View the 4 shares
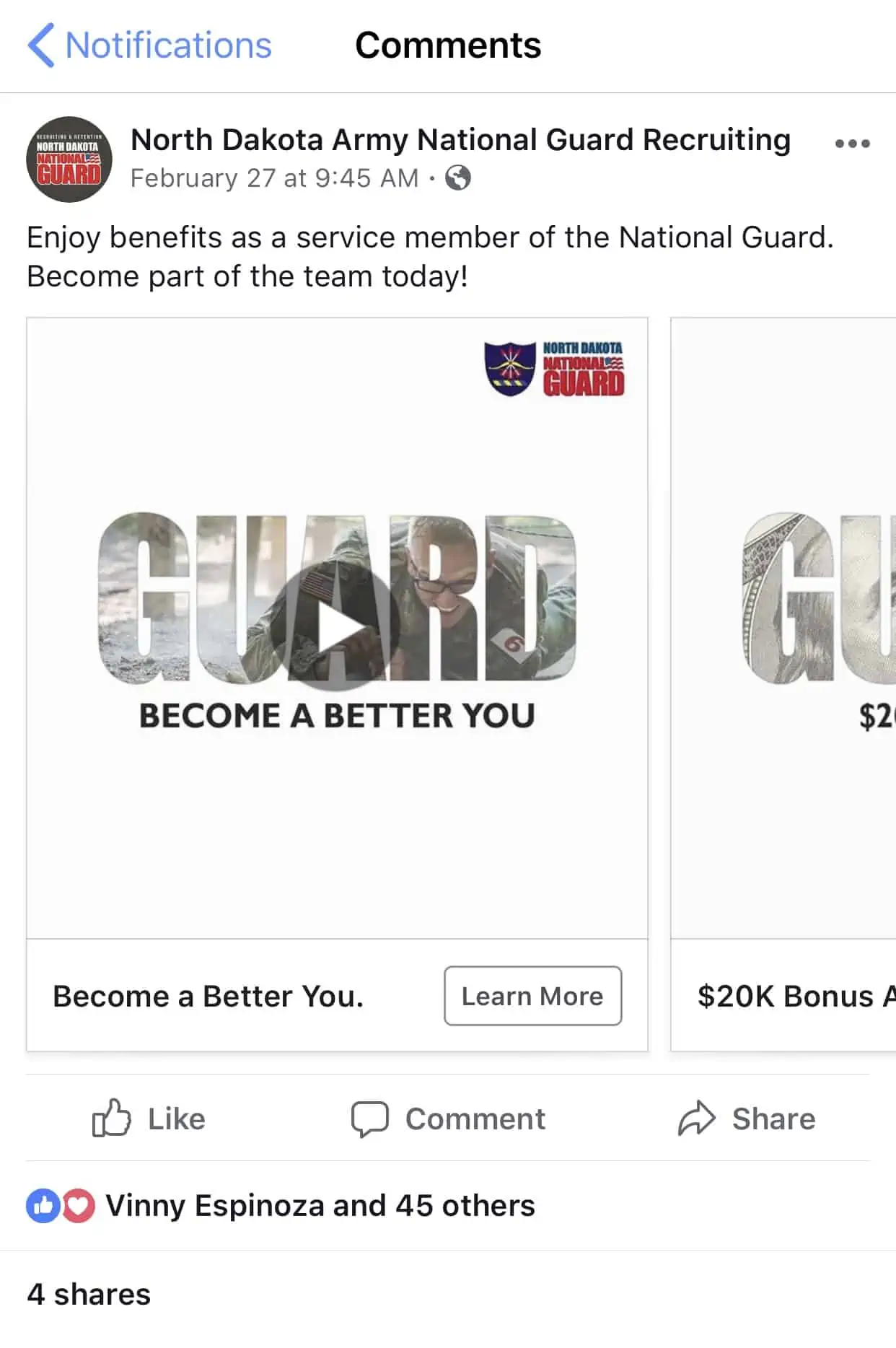 tap(89, 1295)
